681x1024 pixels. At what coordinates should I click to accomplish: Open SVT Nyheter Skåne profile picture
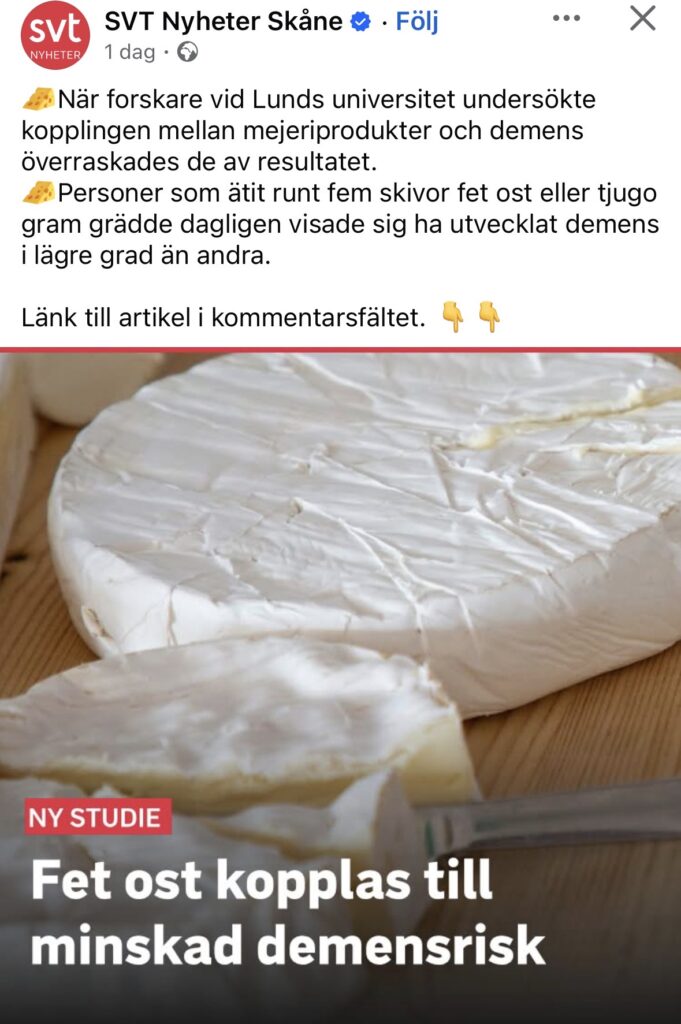tap(54, 35)
